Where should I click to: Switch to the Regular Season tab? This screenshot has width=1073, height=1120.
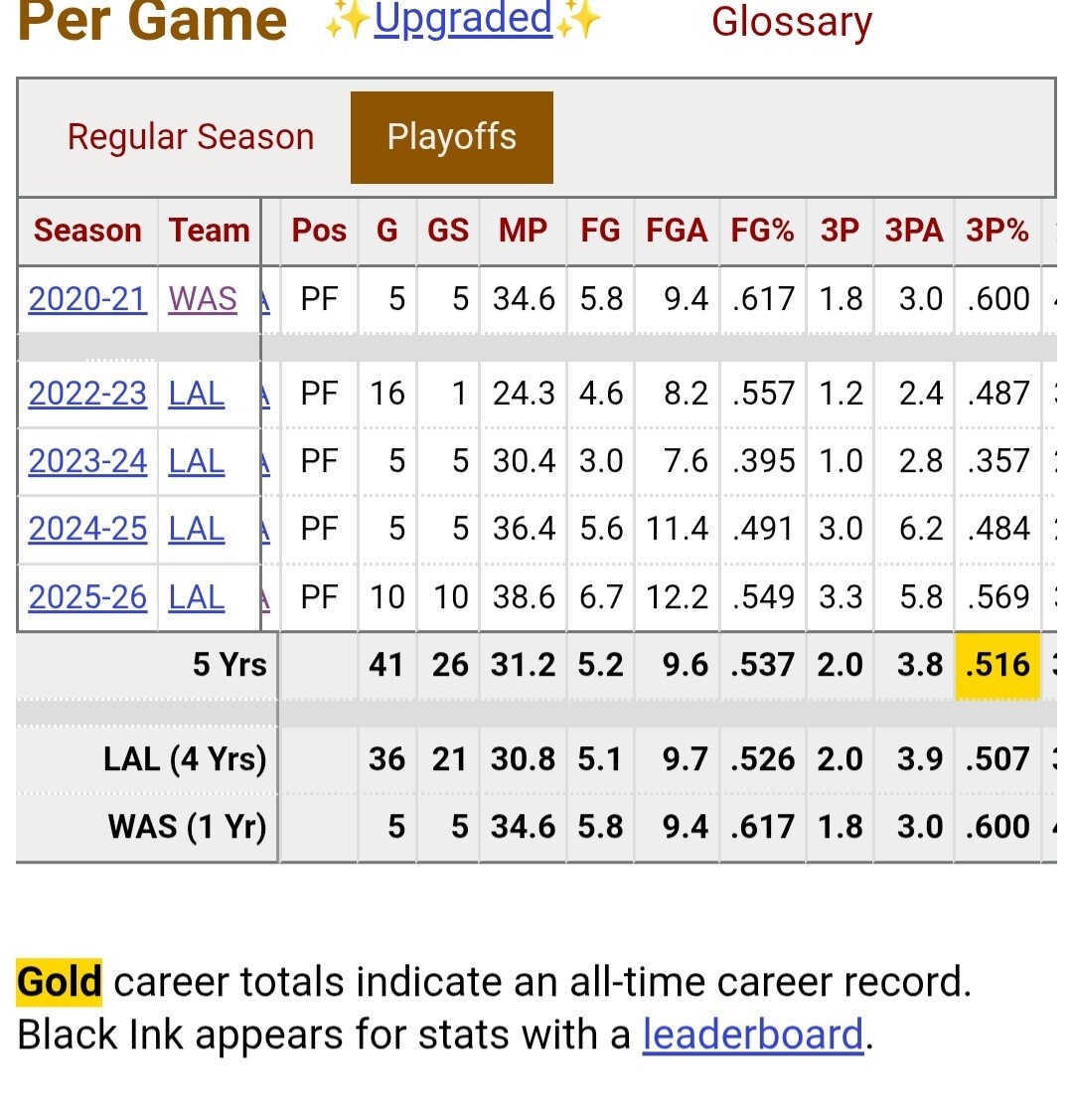point(191,137)
